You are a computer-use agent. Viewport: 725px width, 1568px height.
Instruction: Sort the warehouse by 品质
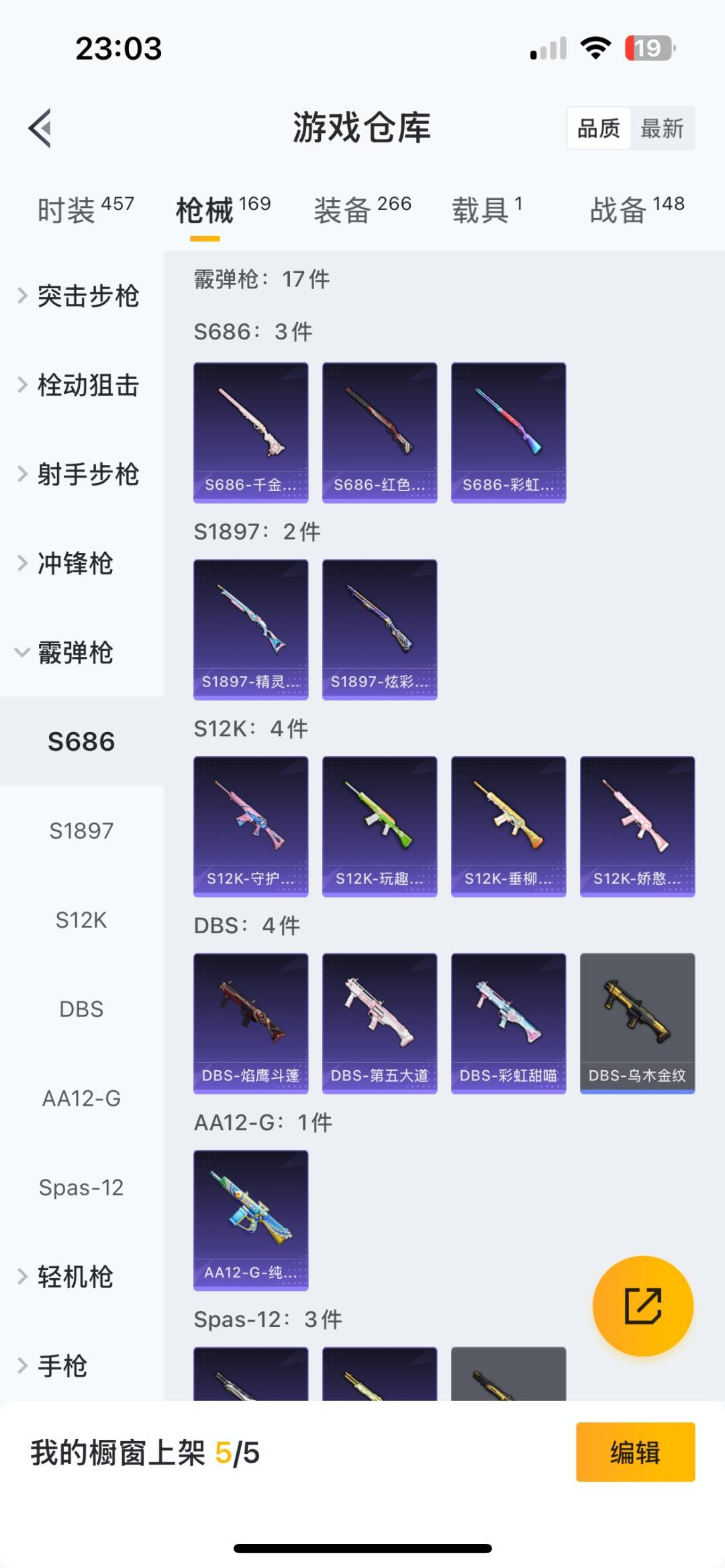pos(599,128)
